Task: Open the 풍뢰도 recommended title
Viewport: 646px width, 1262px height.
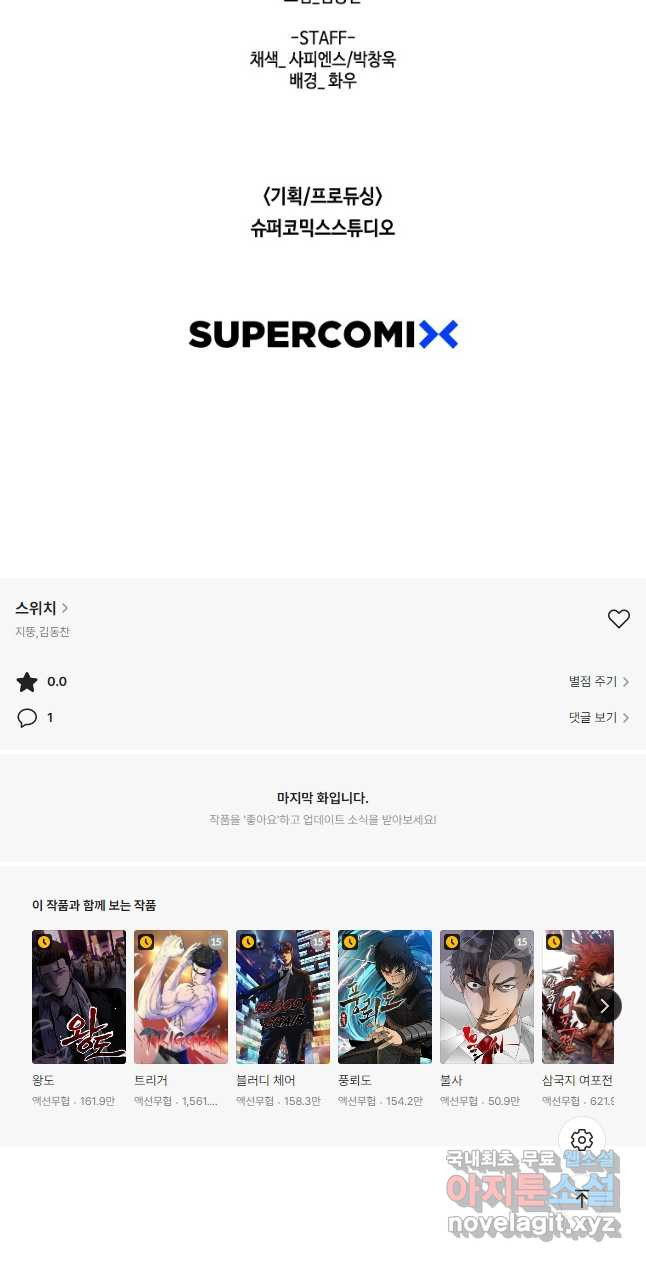Action: coord(385,997)
